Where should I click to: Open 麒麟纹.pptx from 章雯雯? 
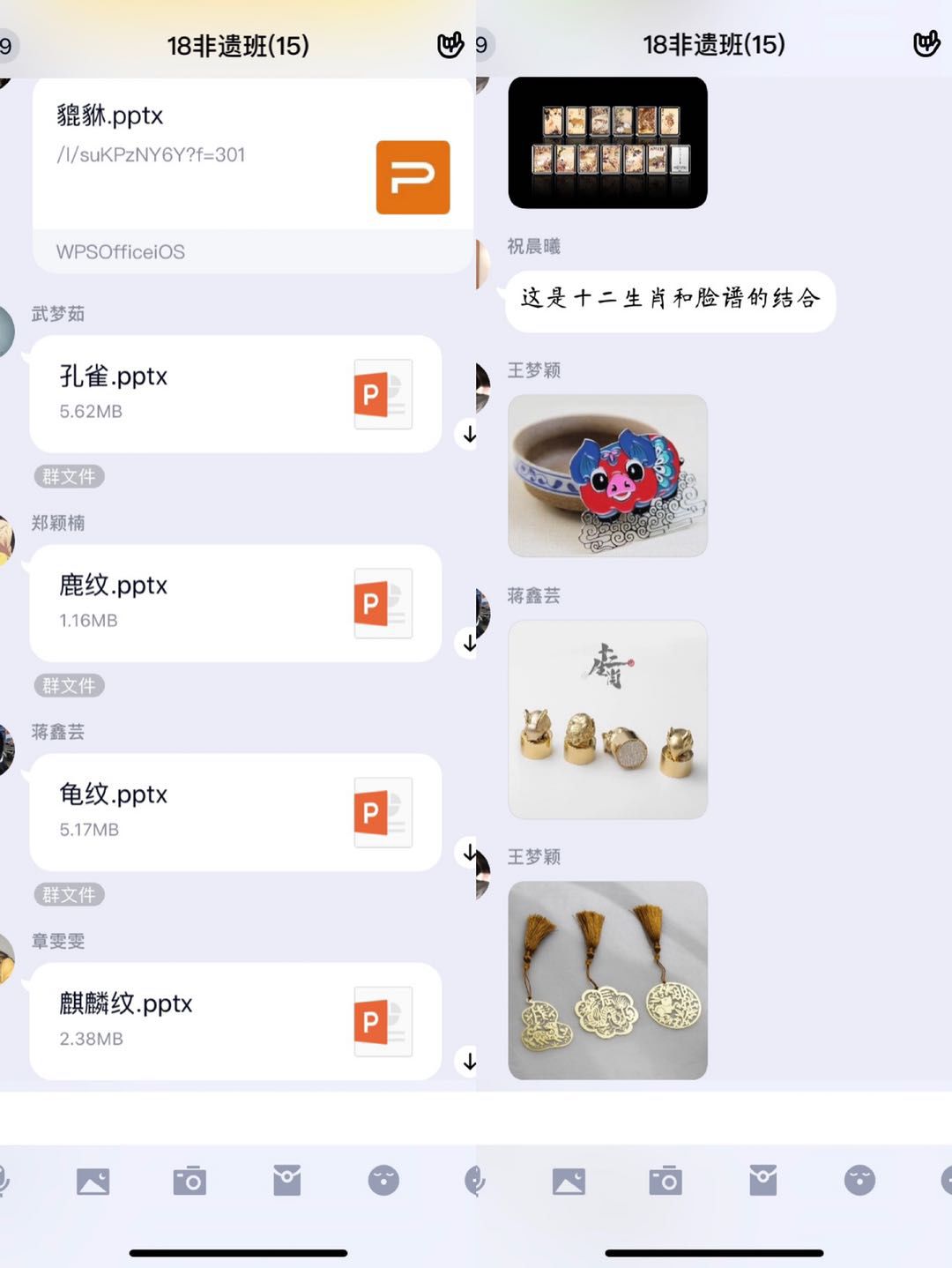point(234,1021)
